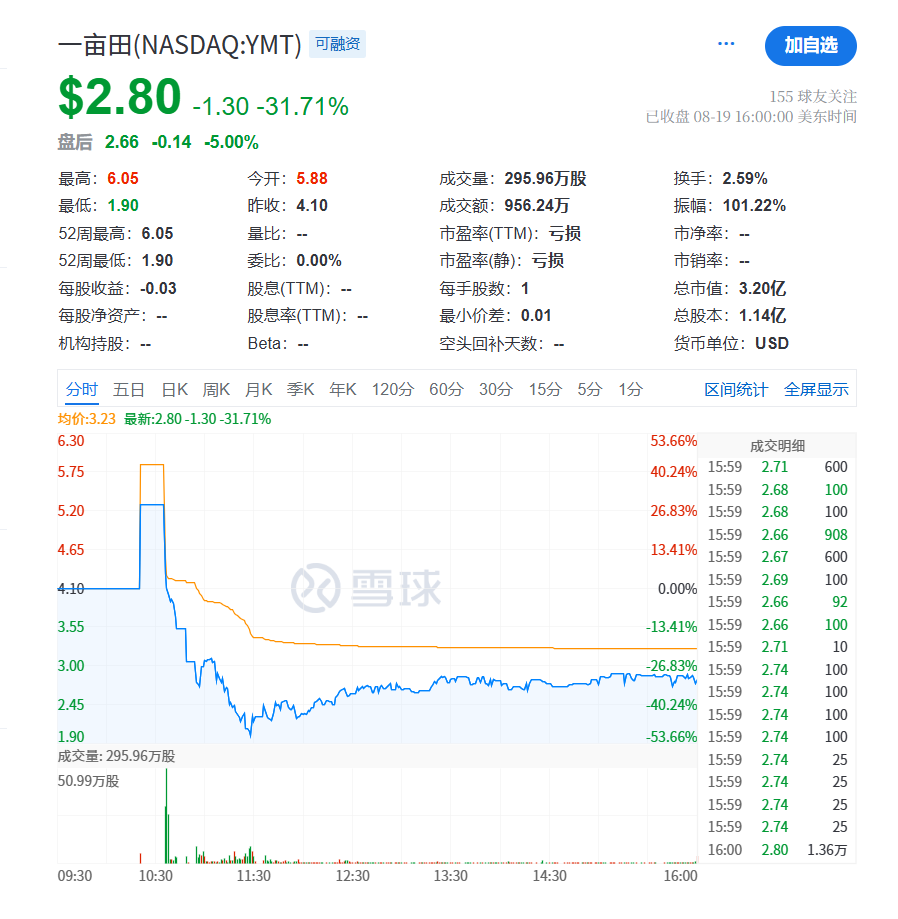Image resolution: width=898 pixels, height=919 pixels.
Task: Select the 5分 interval
Action: [x=590, y=390]
